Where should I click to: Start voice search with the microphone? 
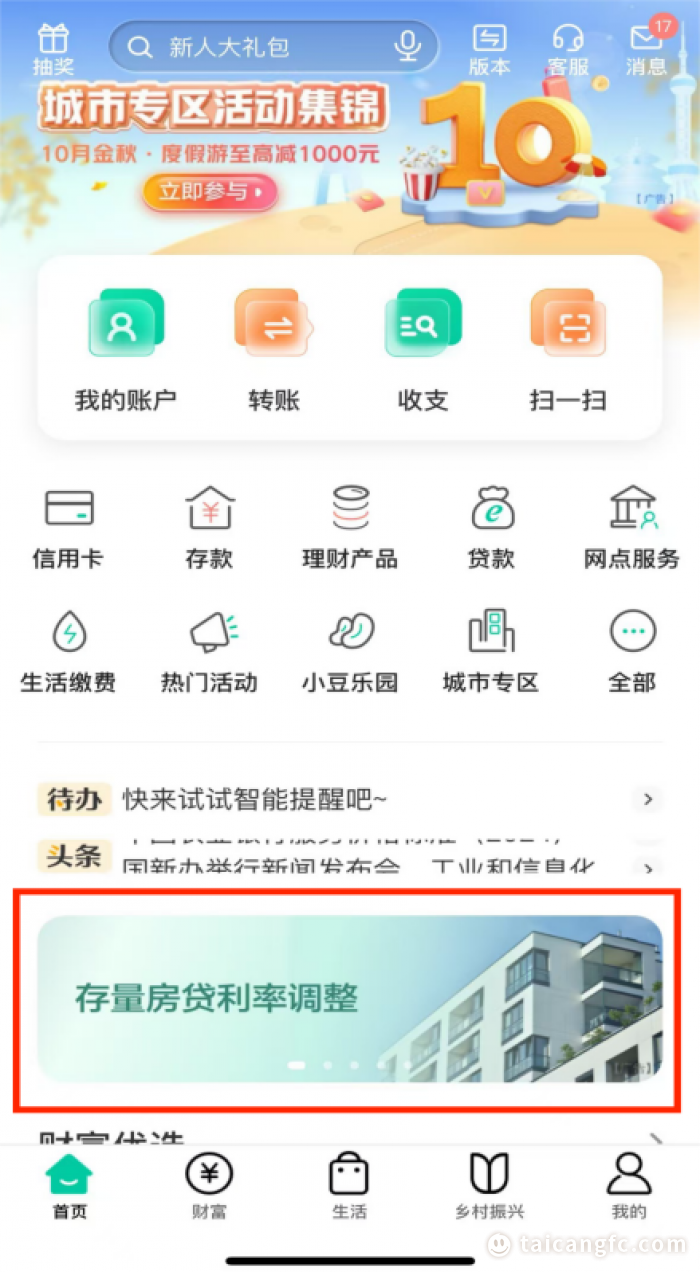click(407, 46)
